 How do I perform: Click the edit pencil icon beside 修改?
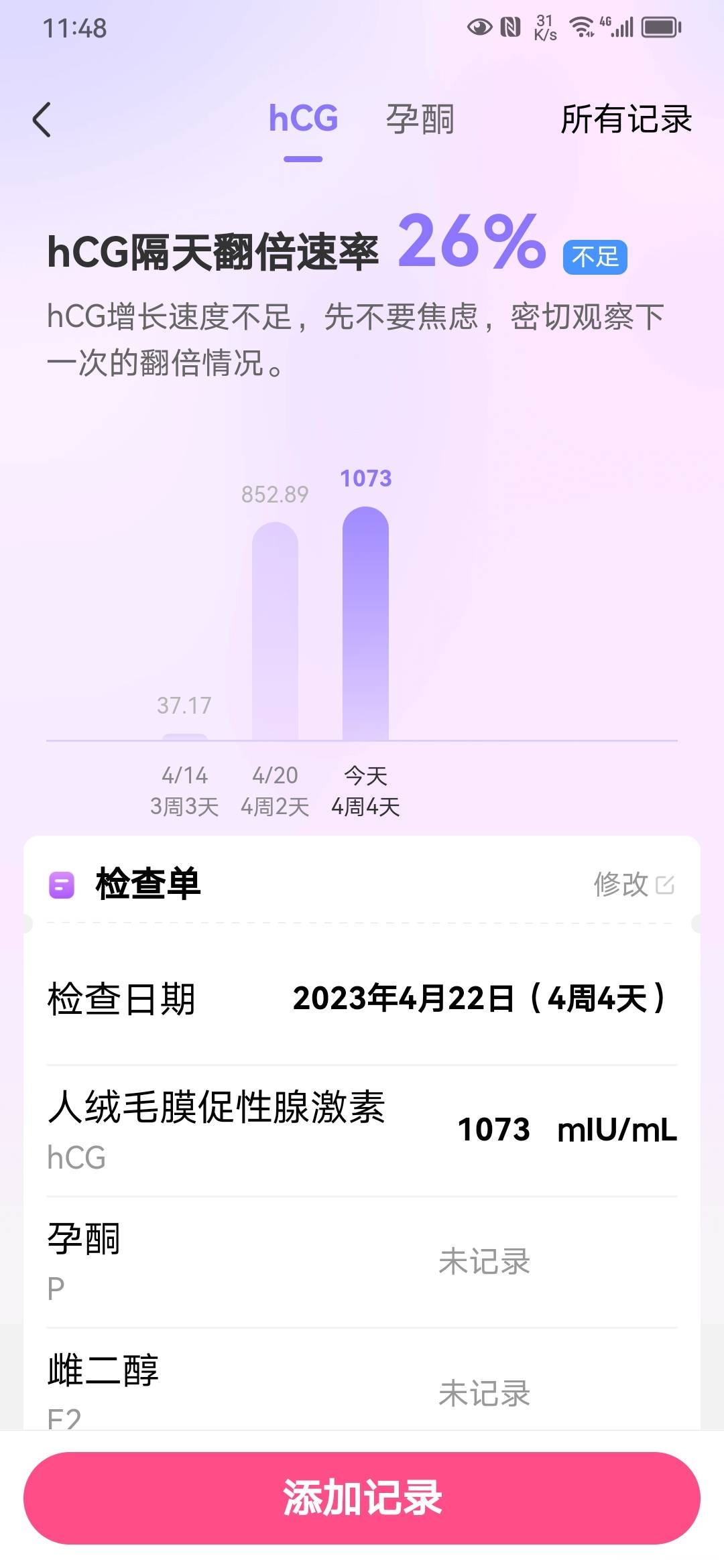664,885
